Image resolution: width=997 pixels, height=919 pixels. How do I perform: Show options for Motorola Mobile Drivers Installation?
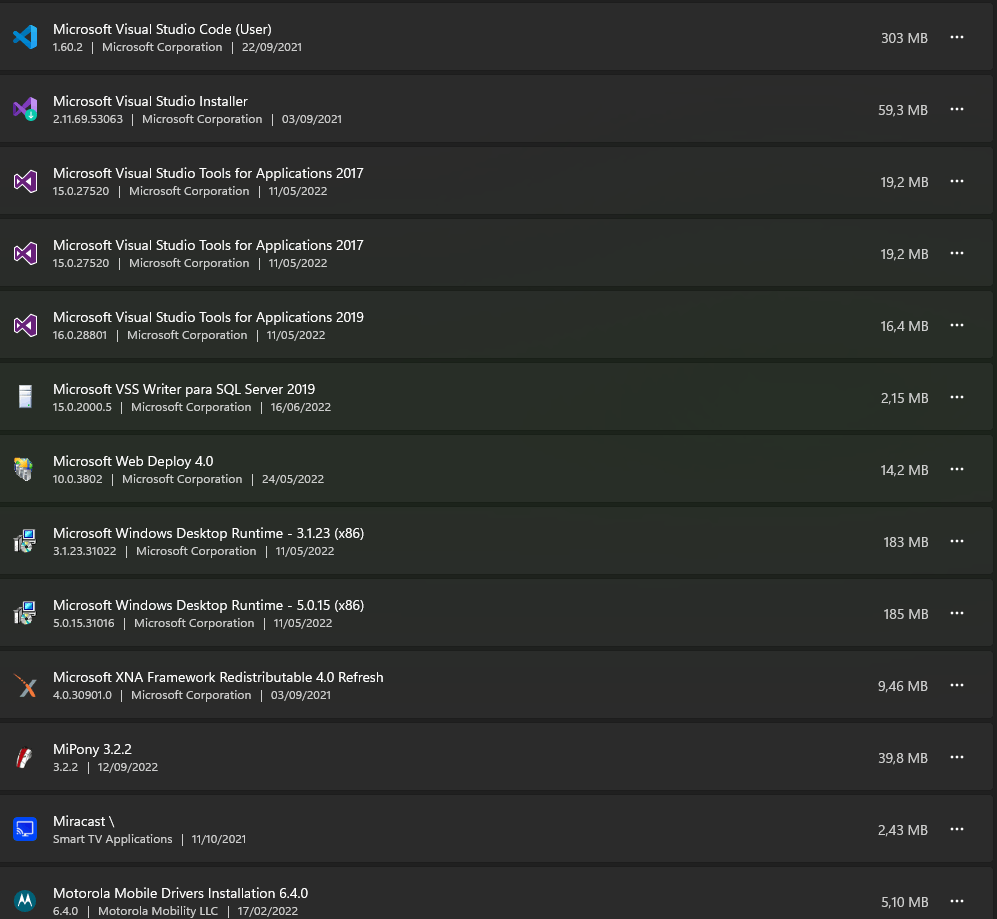tap(957, 901)
